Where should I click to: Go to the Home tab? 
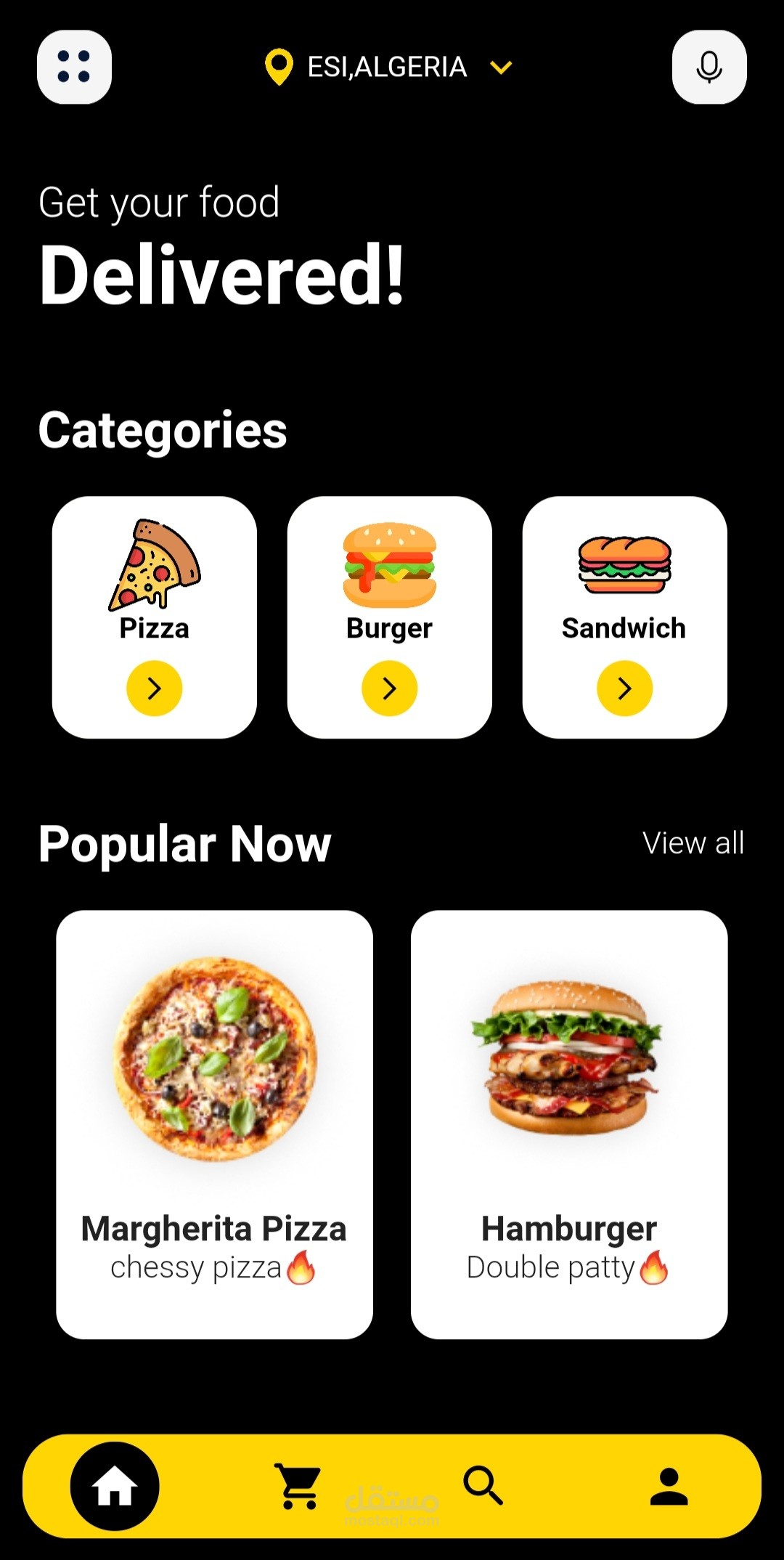[x=115, y=1486]
